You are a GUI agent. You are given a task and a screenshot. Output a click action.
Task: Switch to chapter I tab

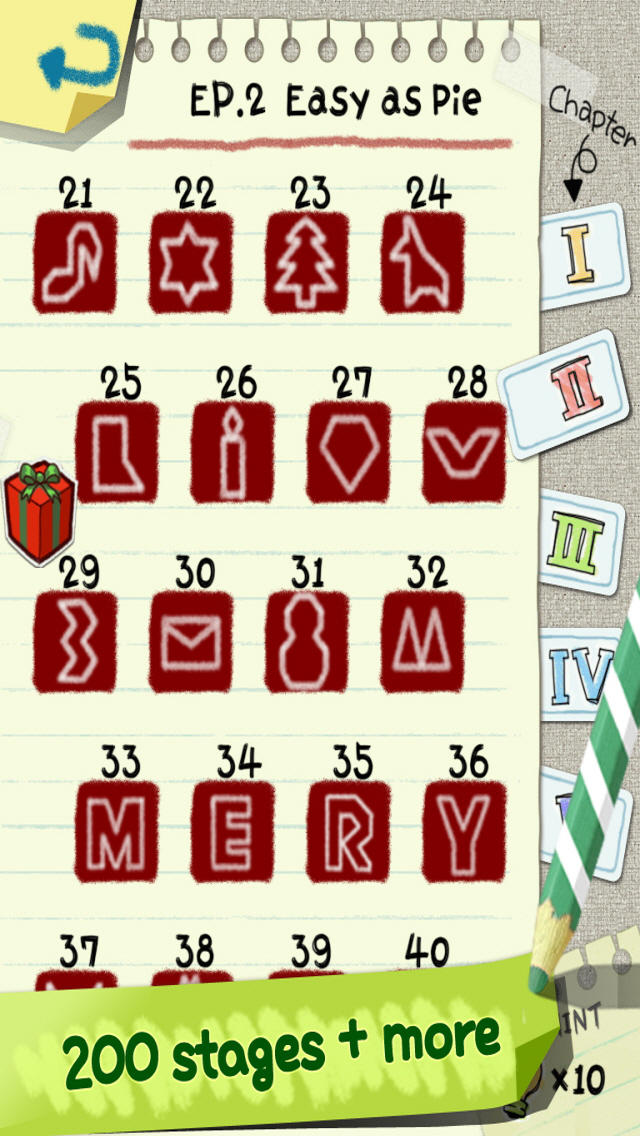582,255
